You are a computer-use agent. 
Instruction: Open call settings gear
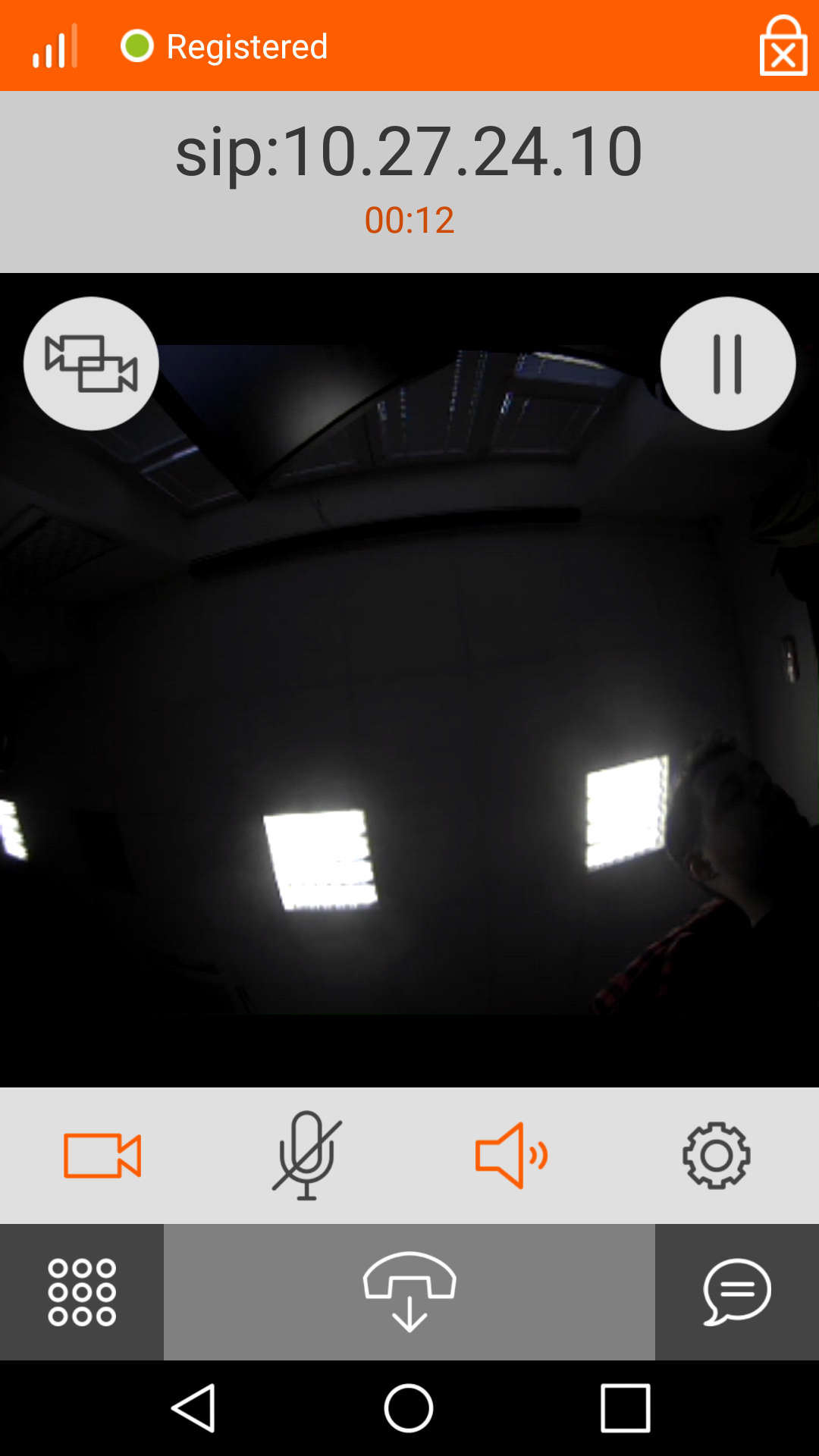(x=717, y=1156)
